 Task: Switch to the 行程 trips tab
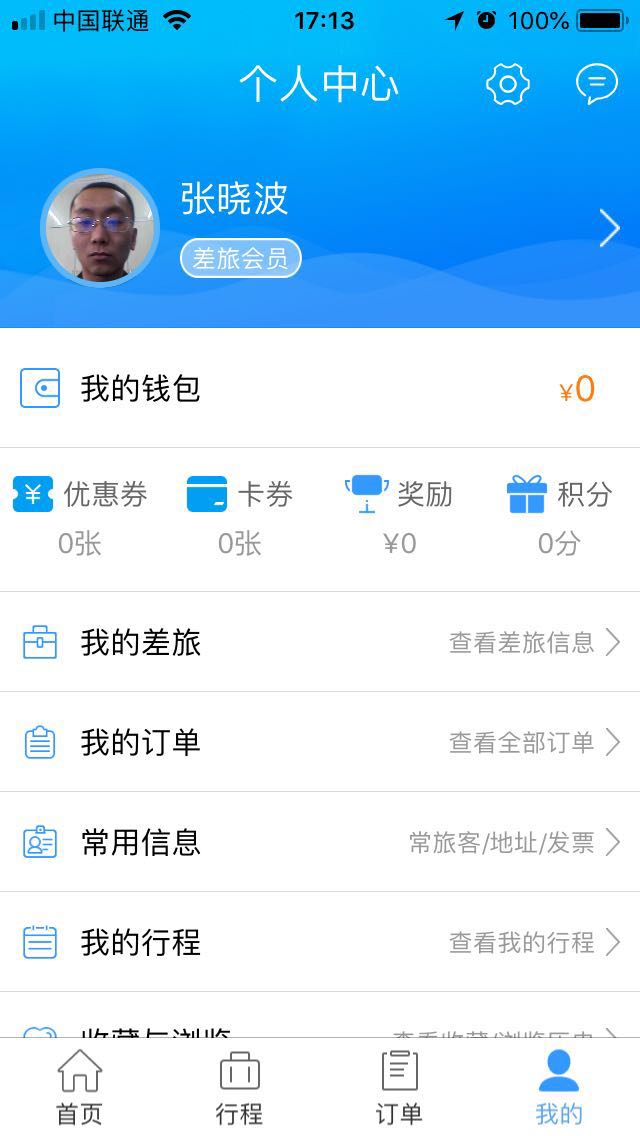[240, 1087]
